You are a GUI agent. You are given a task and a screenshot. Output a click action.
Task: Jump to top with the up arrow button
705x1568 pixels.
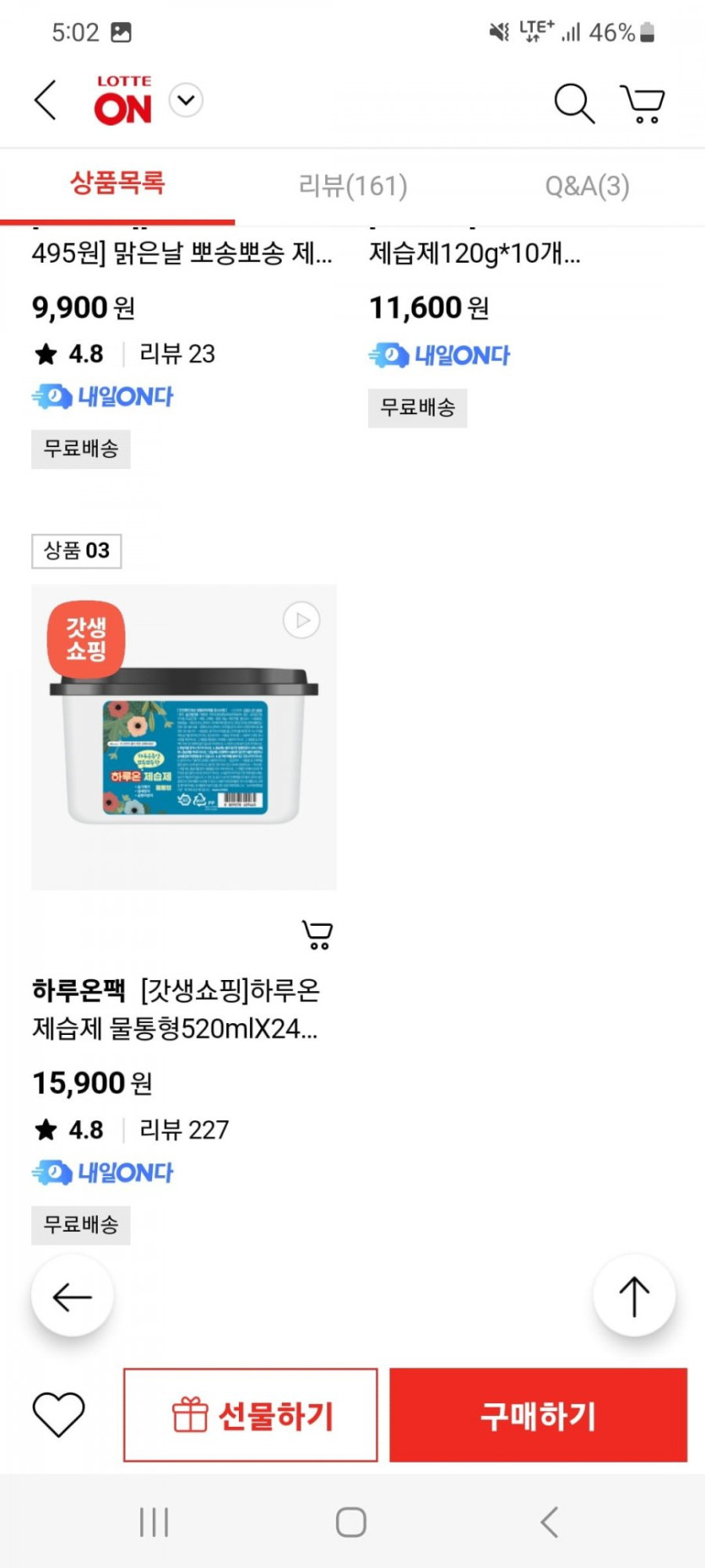(x=633, y=1296)
